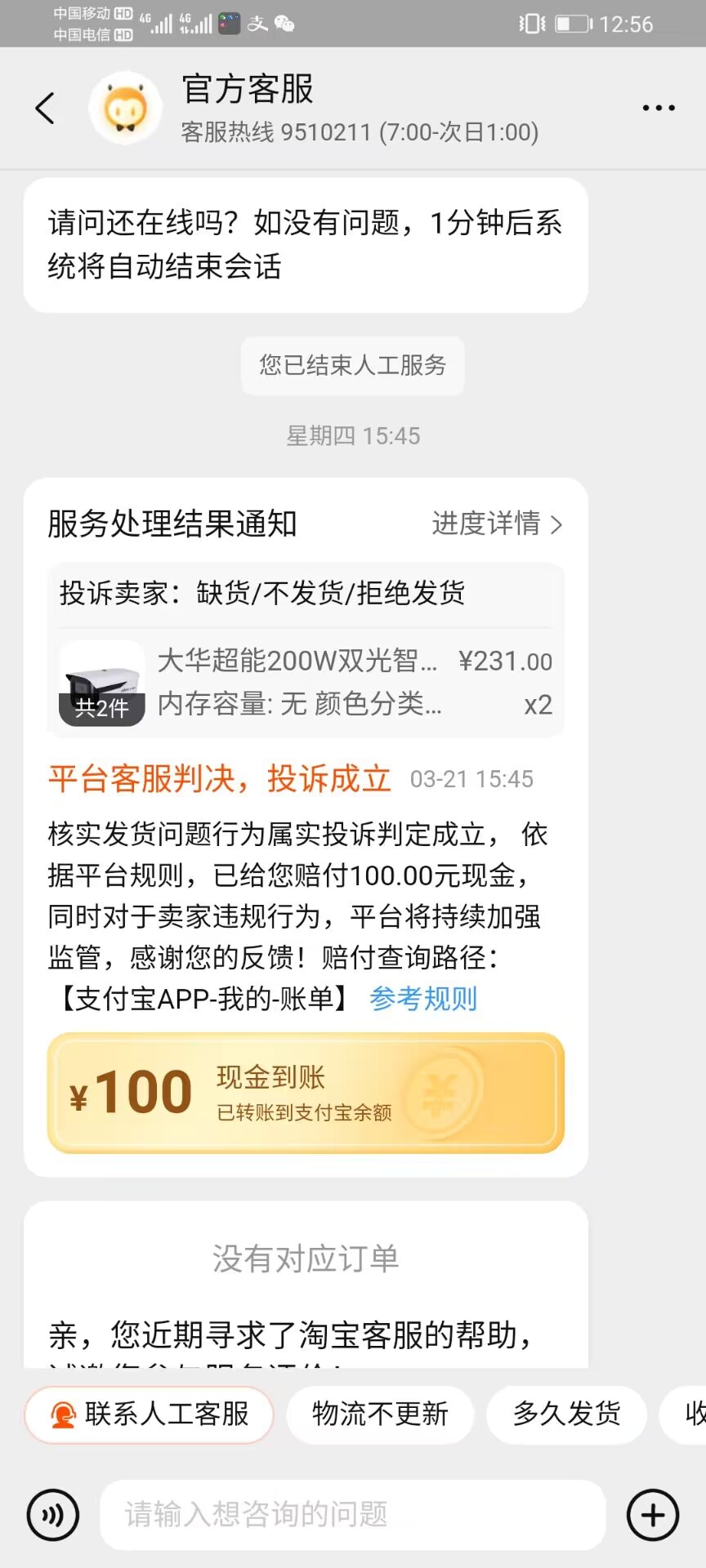Focus the 请输入想咨询的问题 input field
The width and height of the screenshot is (706, 1568).
351,1515
